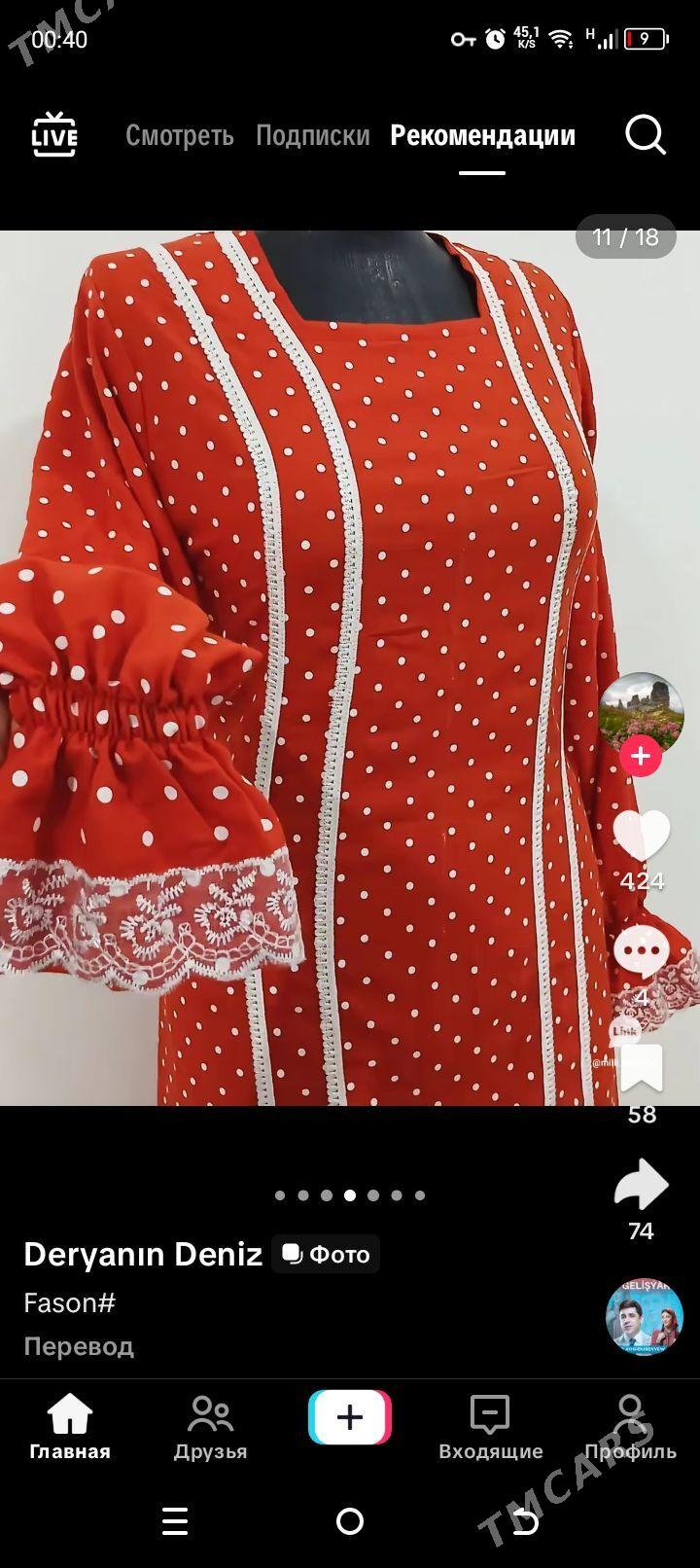700x1568 pixels.
Task: Create a new post with plus button
Action: coord(350,1417)
